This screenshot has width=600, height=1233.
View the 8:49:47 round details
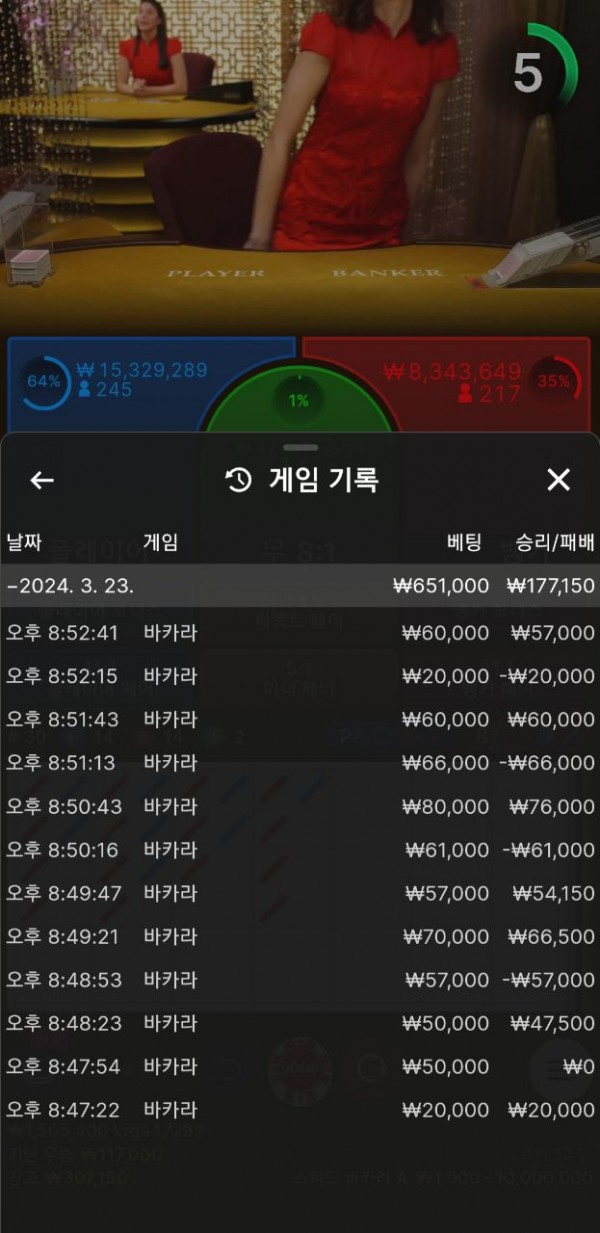tap(300, 893)
